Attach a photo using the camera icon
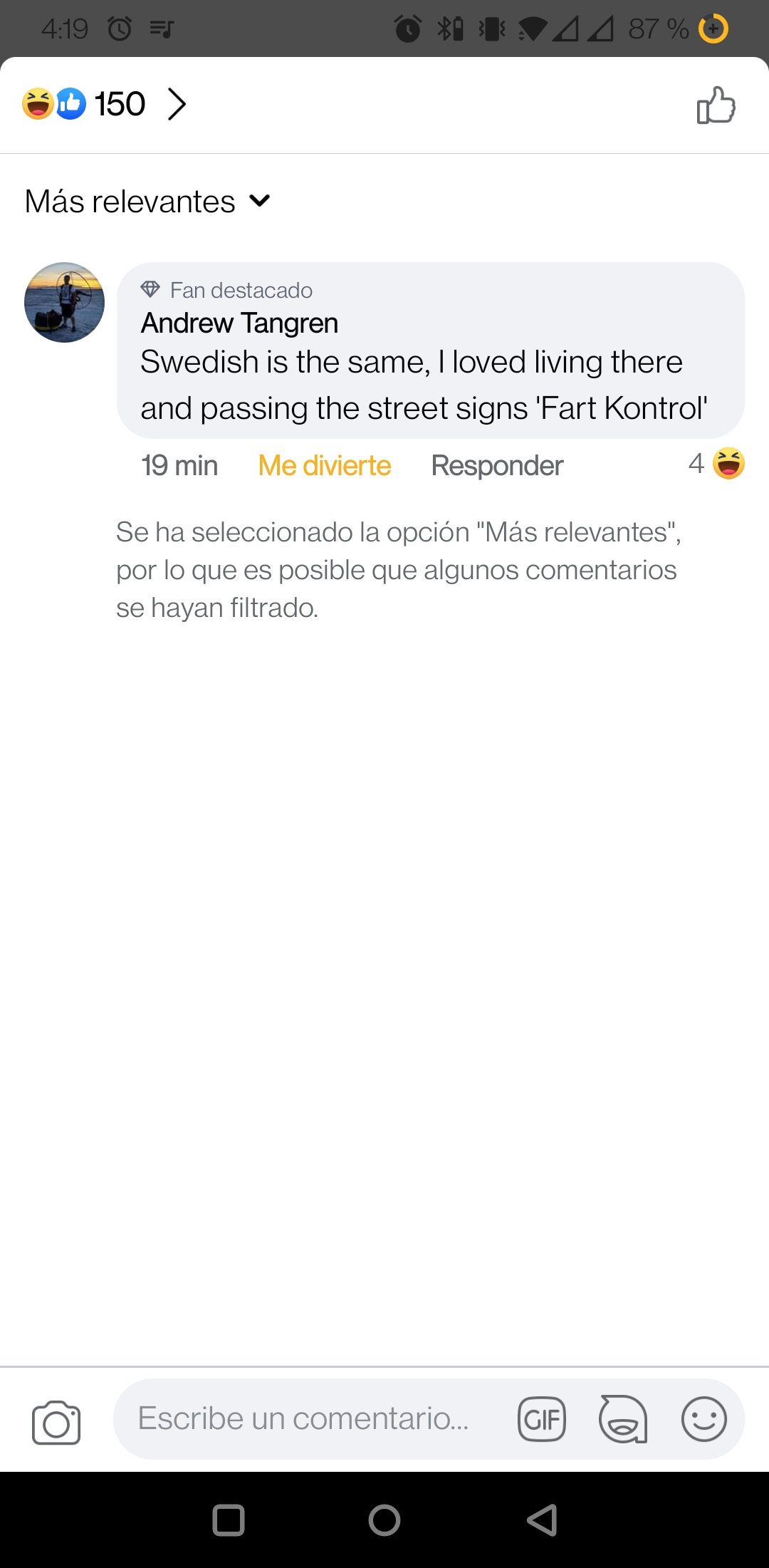769x1568 pixels. [56, 1423]
